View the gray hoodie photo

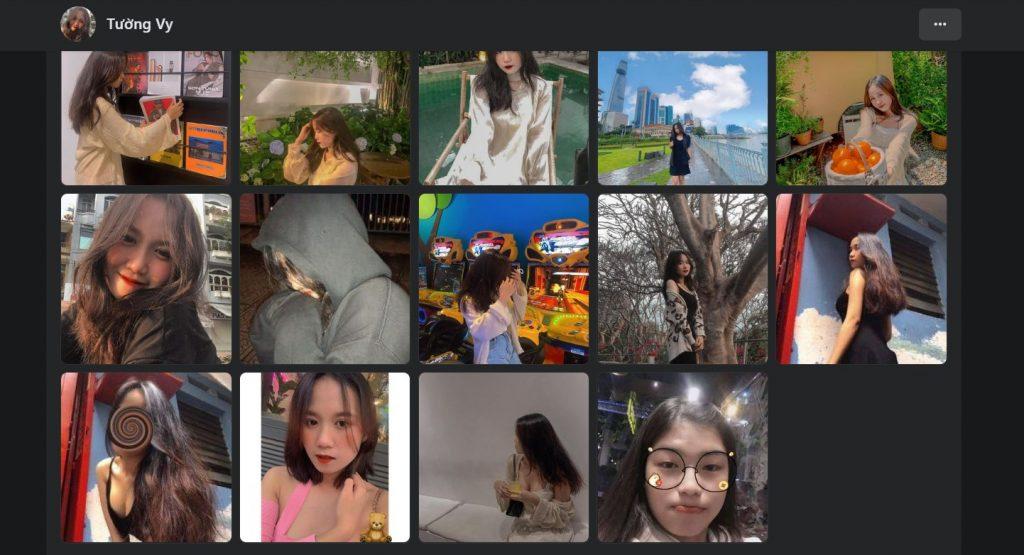(x=325, y=279)
